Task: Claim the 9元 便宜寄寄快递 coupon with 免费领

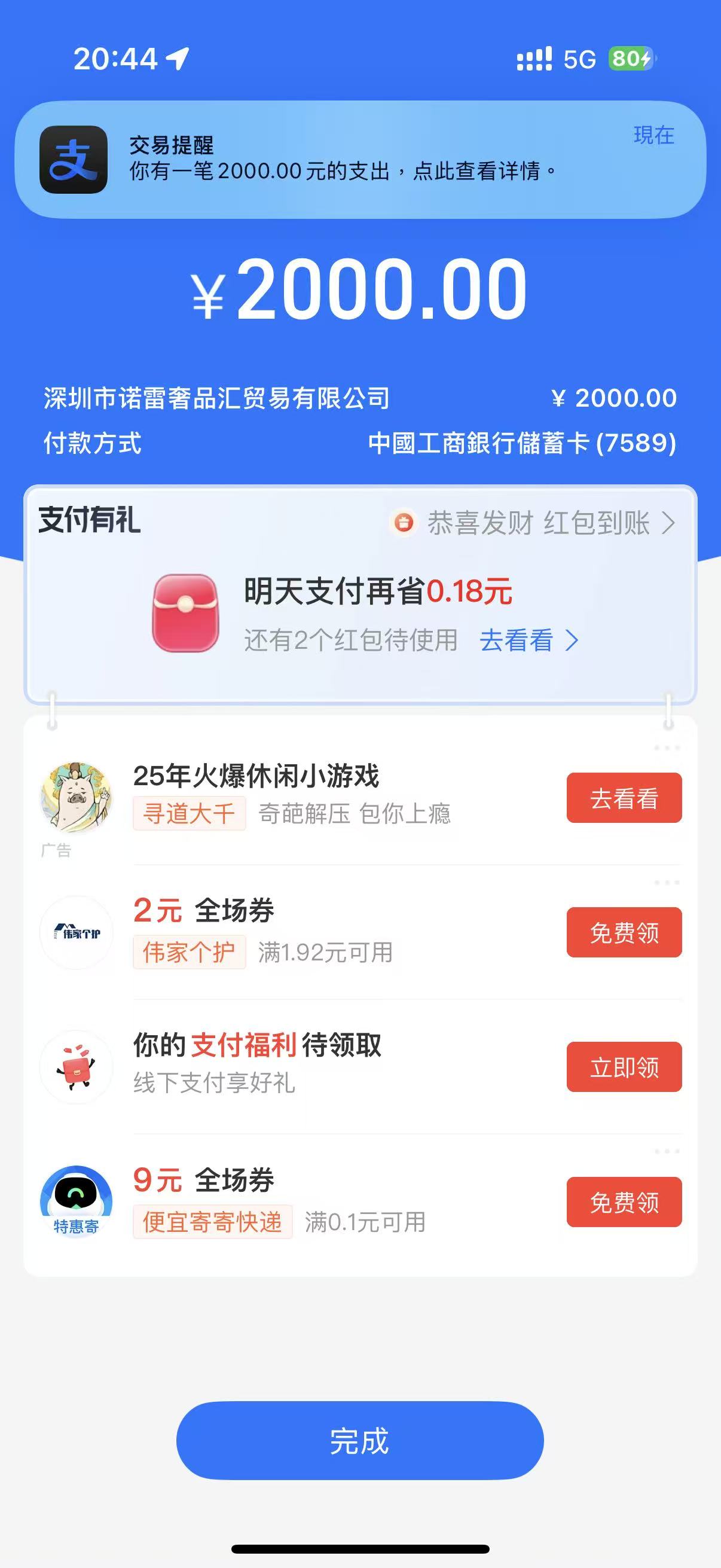Action: [624, 1201]
